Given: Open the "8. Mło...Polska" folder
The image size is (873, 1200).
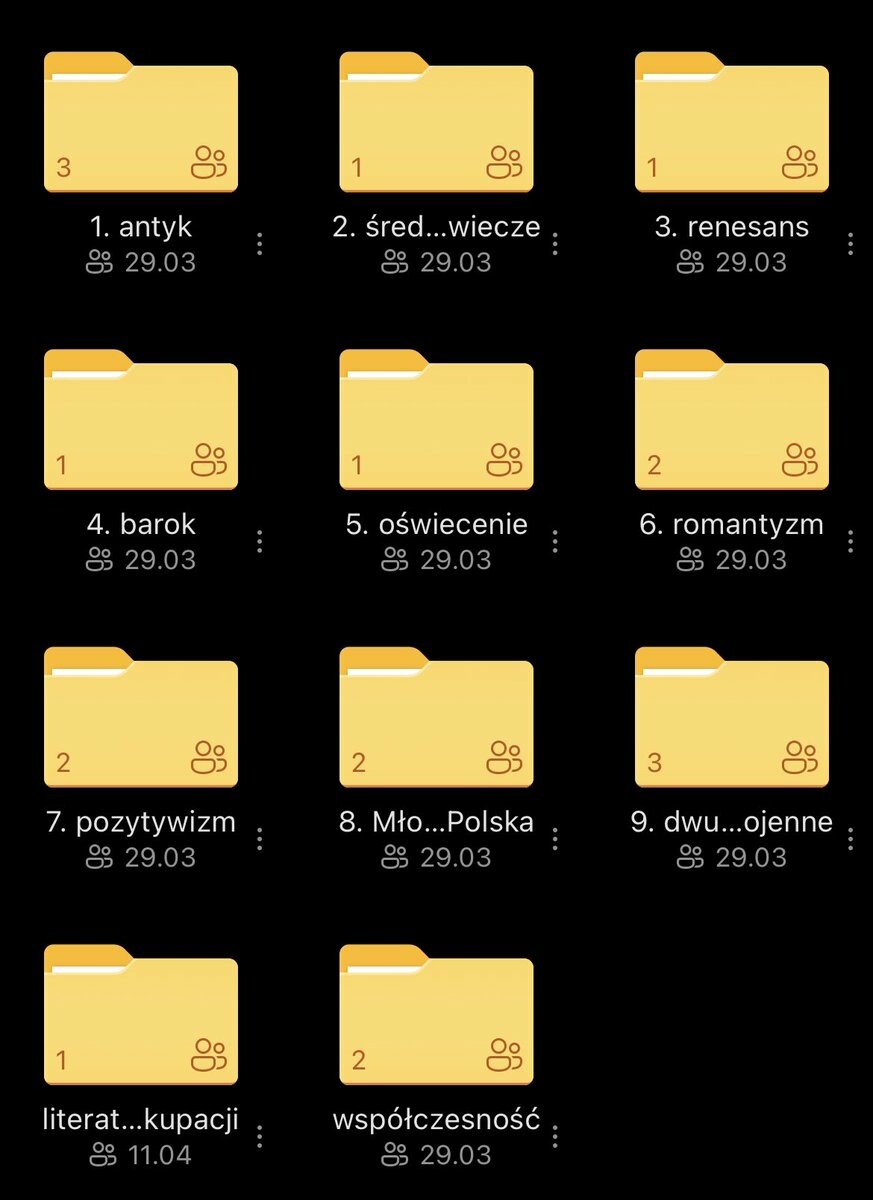Looking at the screenshot, I should (x=436, y=719).
